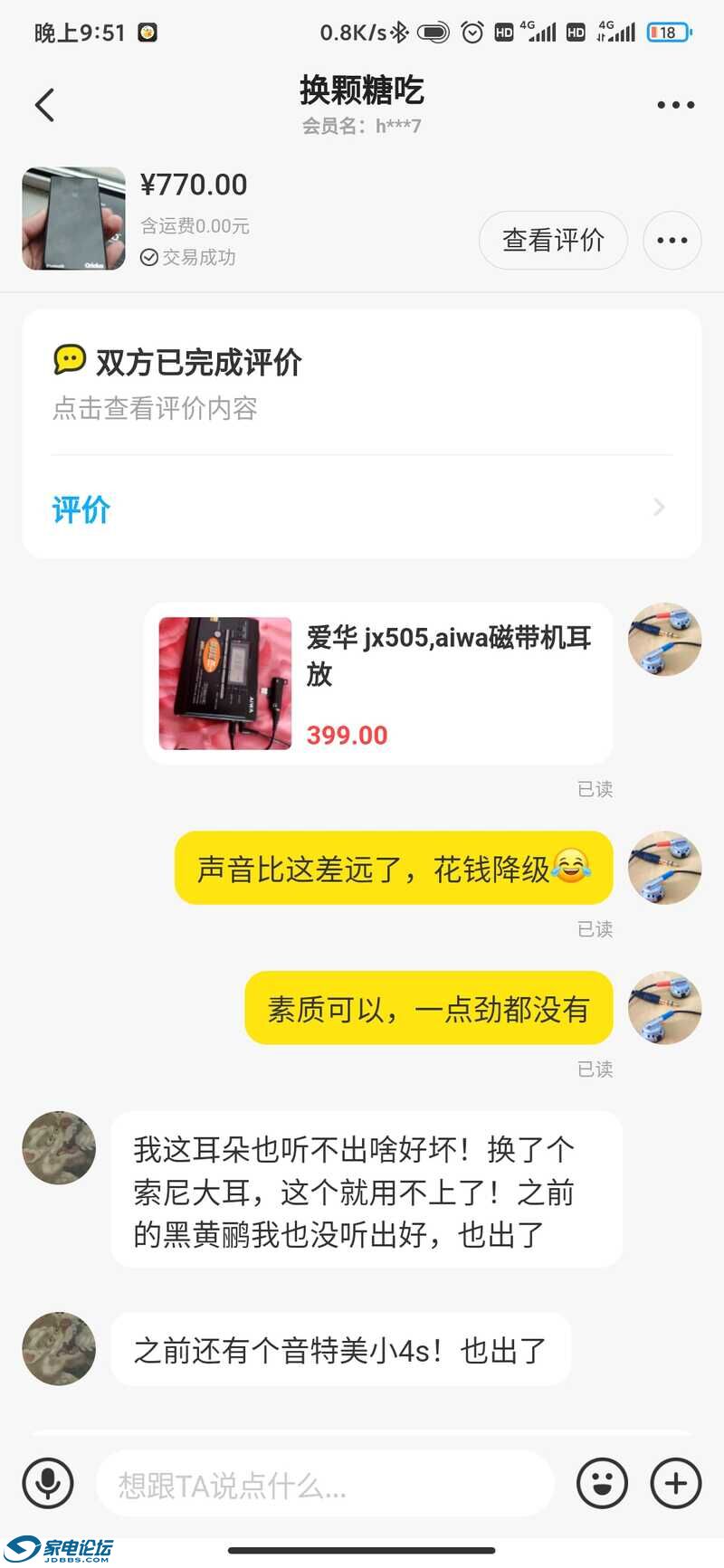This screenshot has width=724, height=1568.
Task: Open the emoji smiley picker
Action: (x=601, y=1484)
